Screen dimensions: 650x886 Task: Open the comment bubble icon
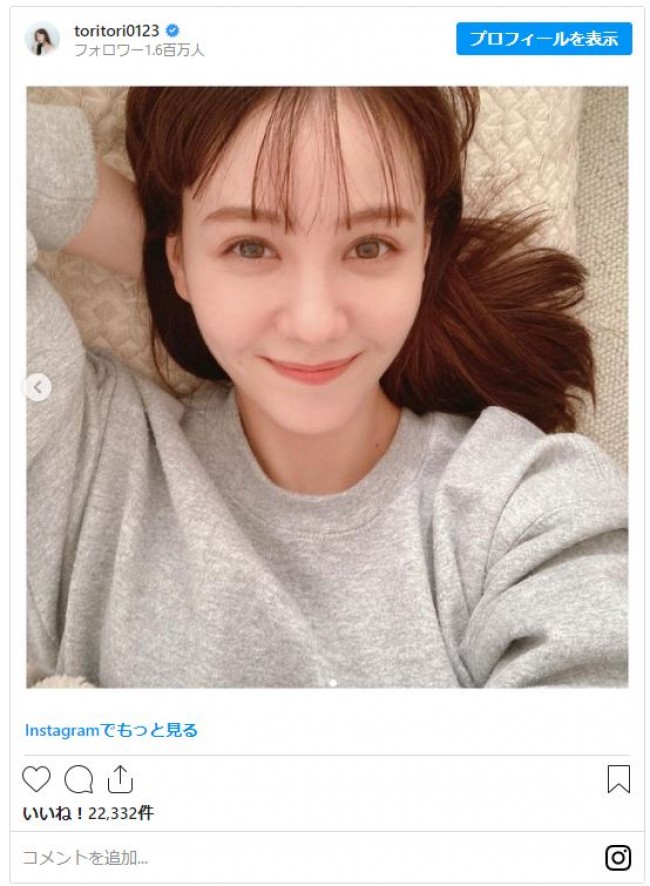(78, 779)
